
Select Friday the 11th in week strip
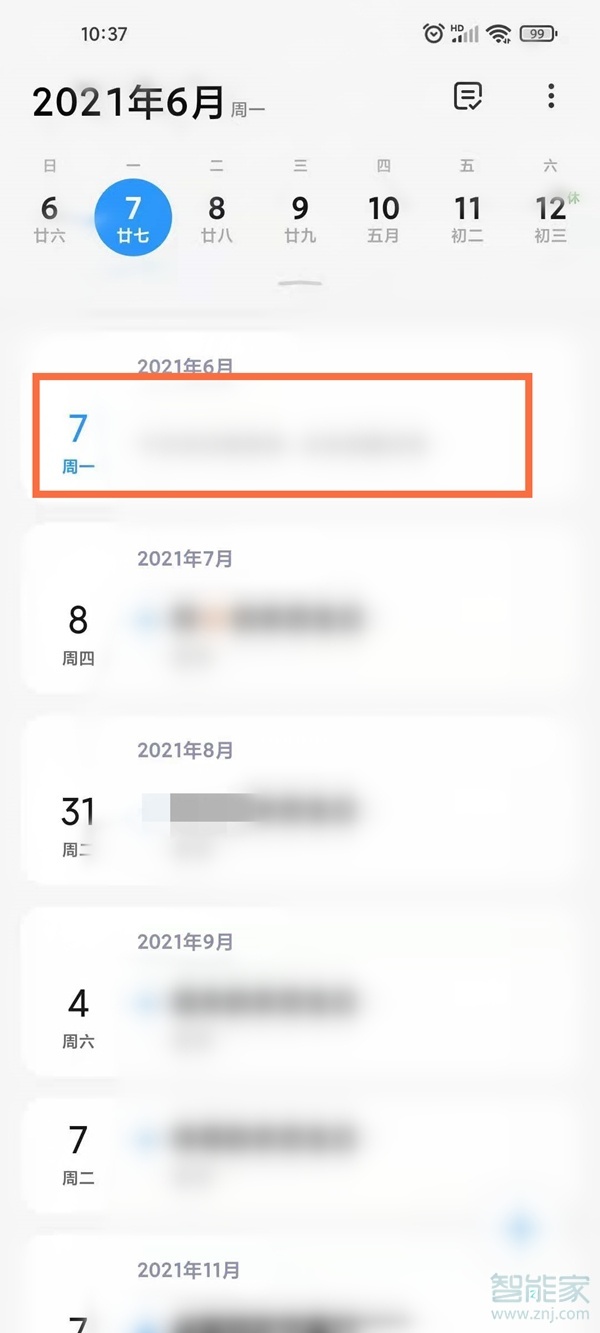pos(467,217)
